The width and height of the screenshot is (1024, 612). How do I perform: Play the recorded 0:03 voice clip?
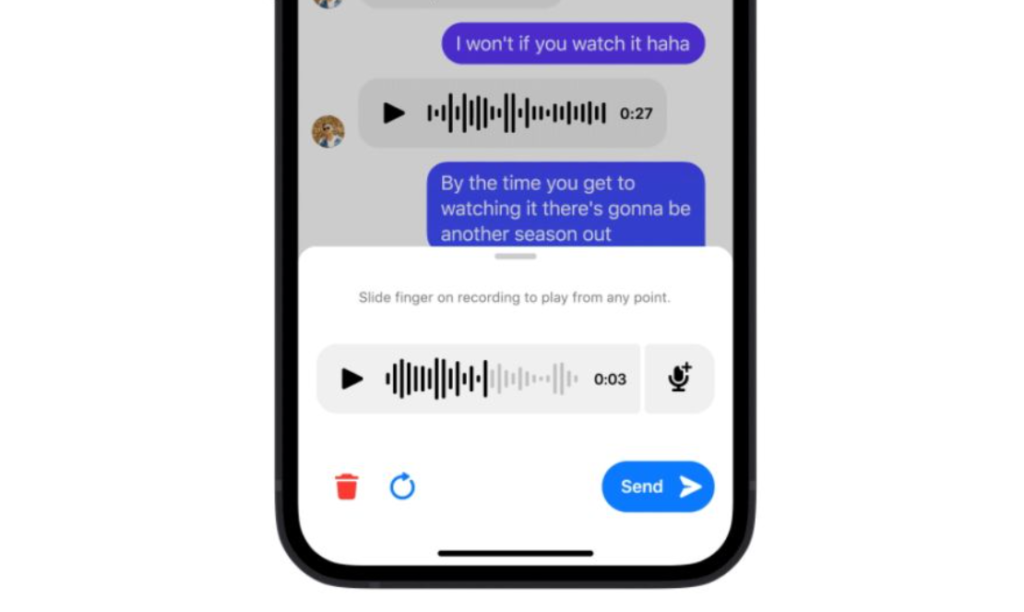coord(352,379)
